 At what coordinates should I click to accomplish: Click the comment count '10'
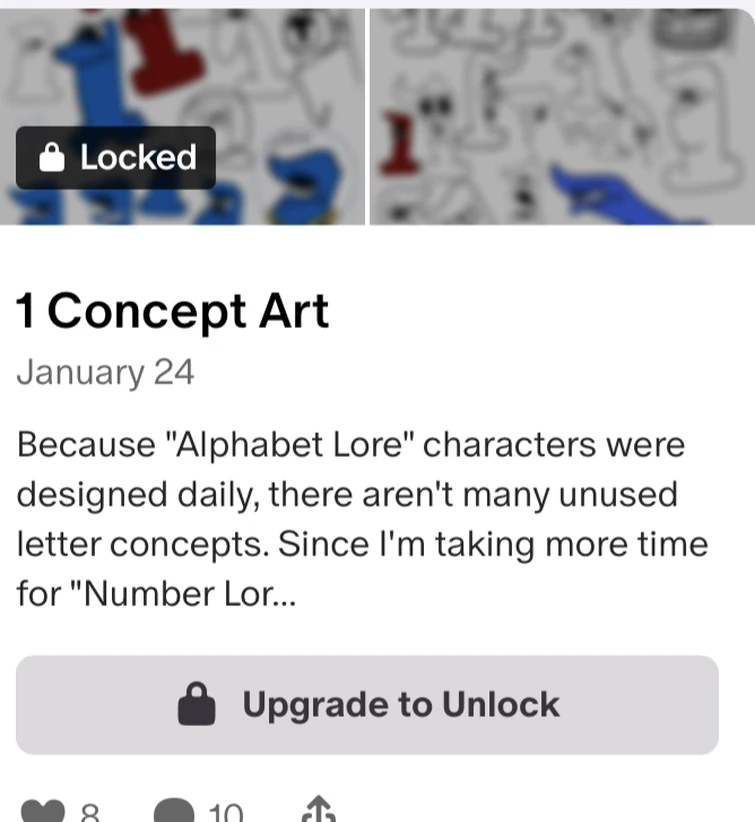click(x=223, y=812)
